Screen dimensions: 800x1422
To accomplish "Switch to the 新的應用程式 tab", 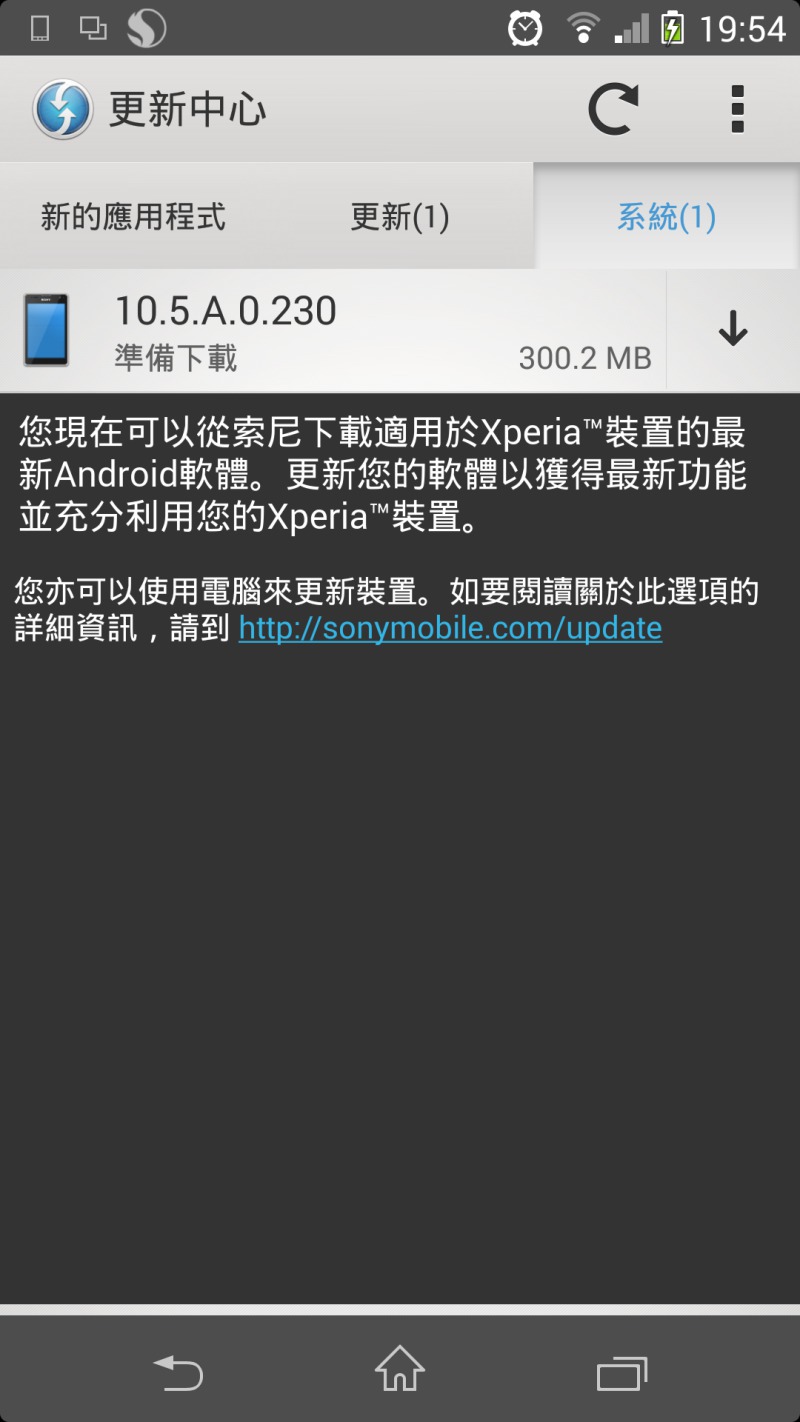I will point(133,216).
